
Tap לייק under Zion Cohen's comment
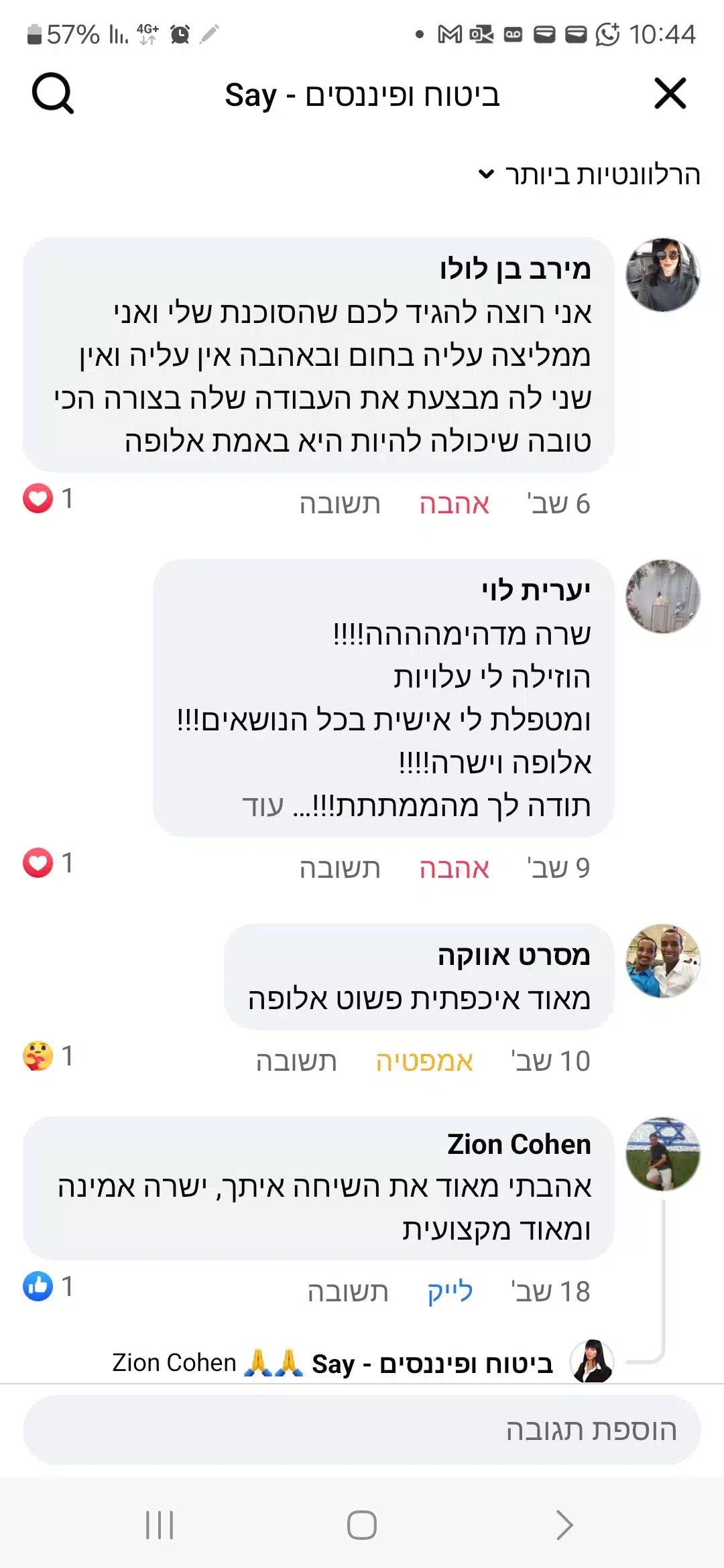tap(450, 1292)
